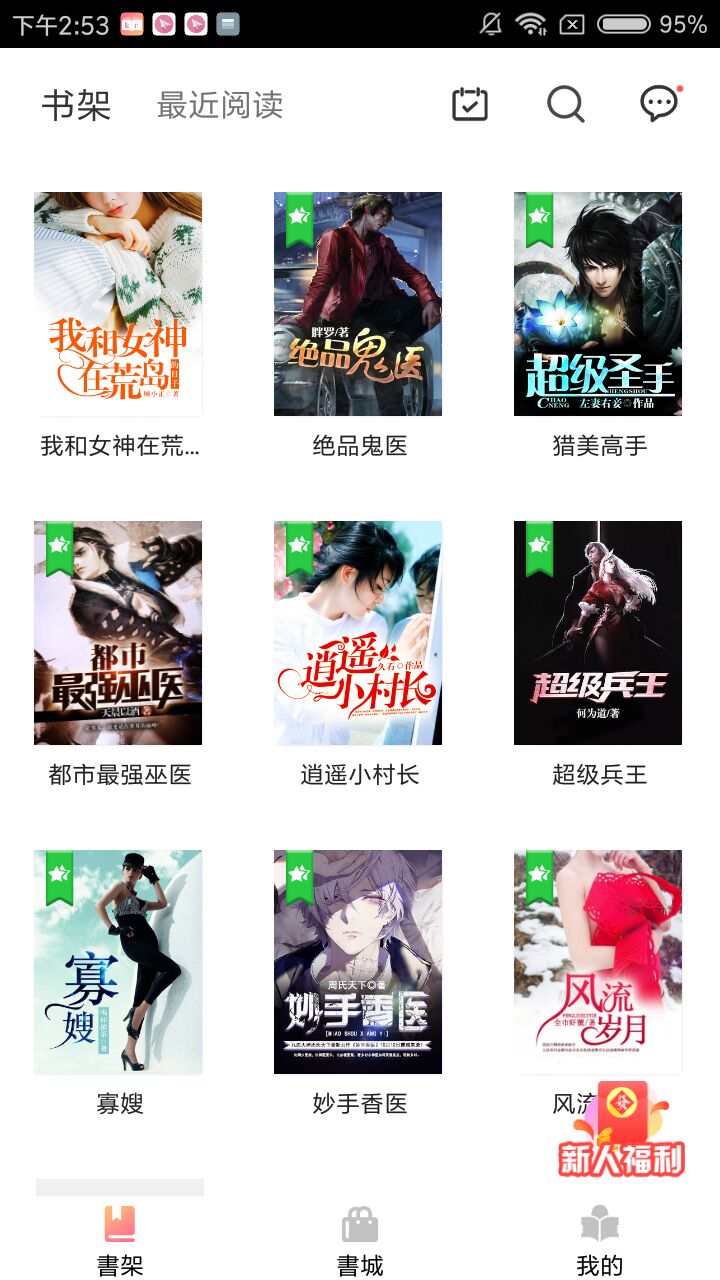Open the book 绝品鬼医

tap(358, 304)
